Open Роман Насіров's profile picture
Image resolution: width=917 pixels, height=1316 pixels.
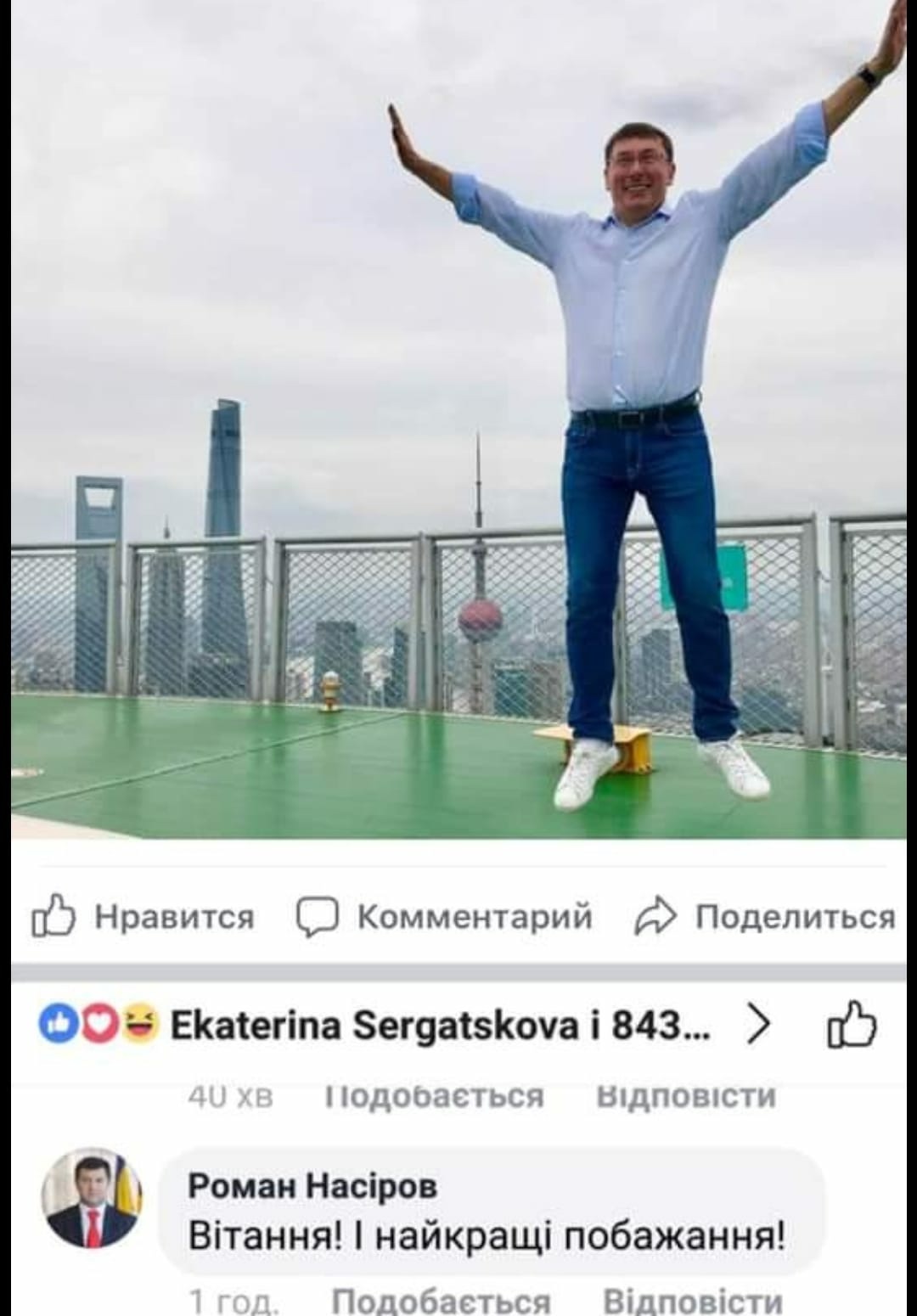(x=93, y=1199)
